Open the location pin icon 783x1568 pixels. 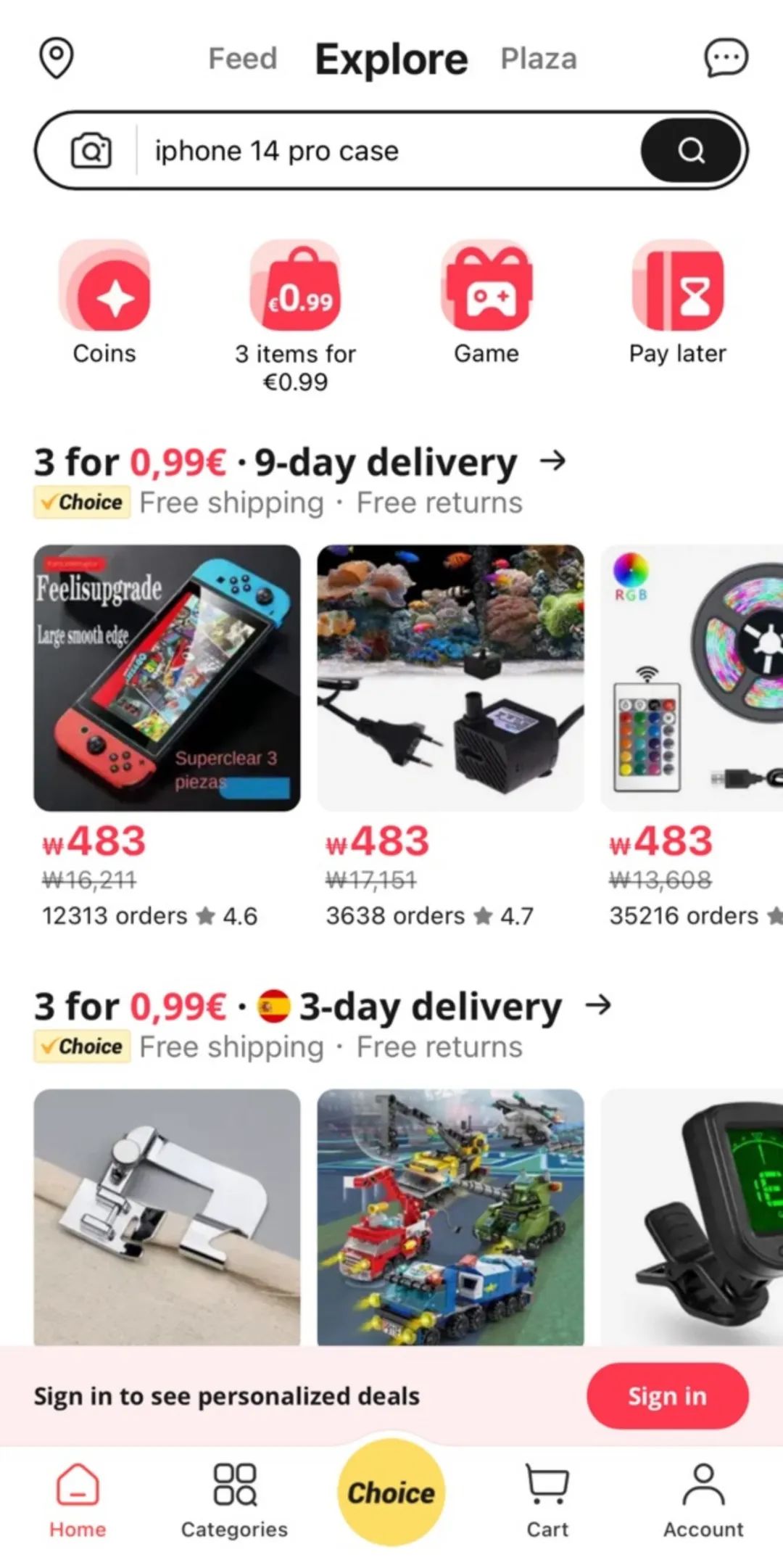56,57
